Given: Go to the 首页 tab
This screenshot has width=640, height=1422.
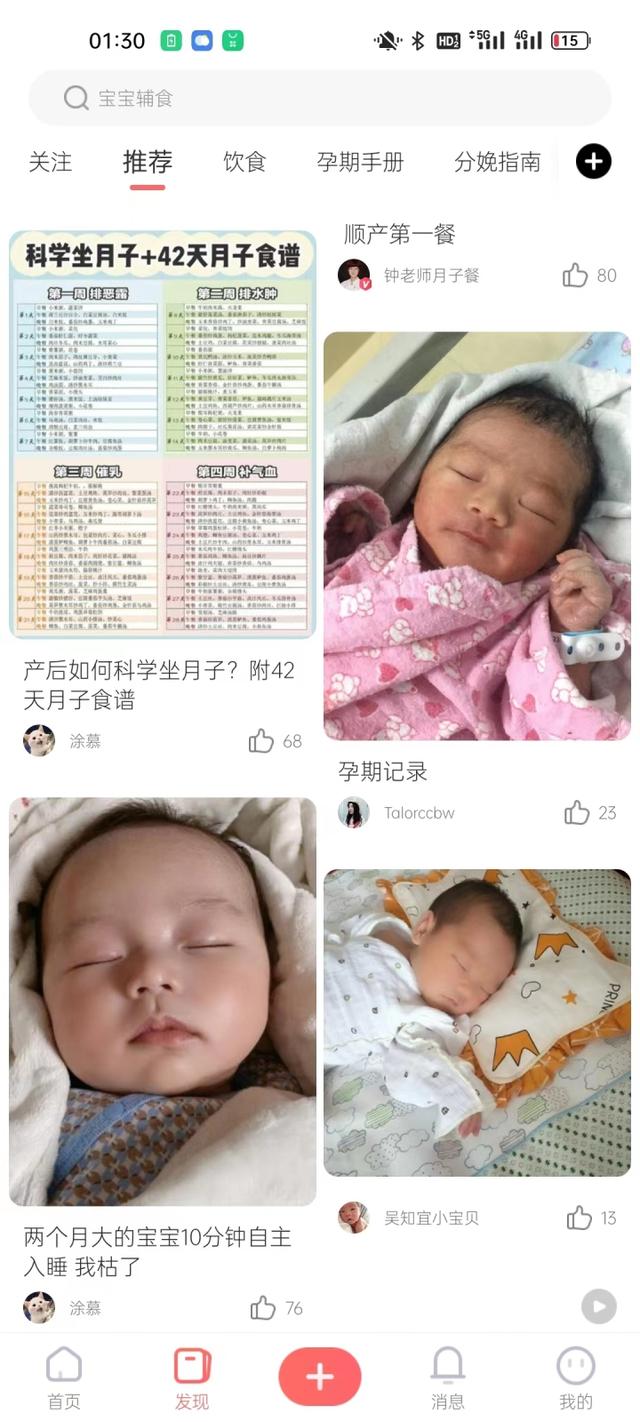Looking at the screenshot, I should (64, 1377).
